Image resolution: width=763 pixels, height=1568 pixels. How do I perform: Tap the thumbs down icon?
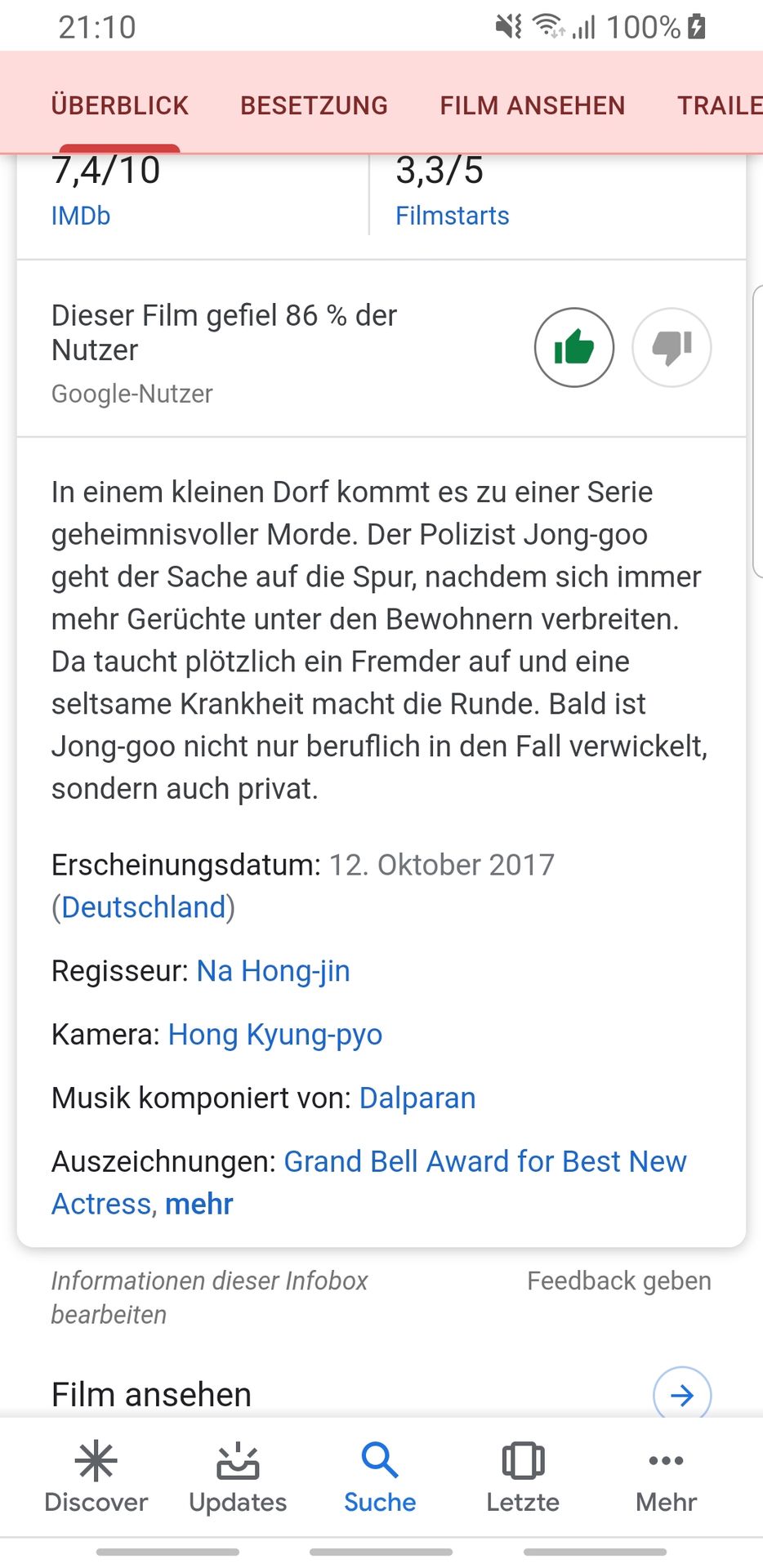tap(672, 347)
